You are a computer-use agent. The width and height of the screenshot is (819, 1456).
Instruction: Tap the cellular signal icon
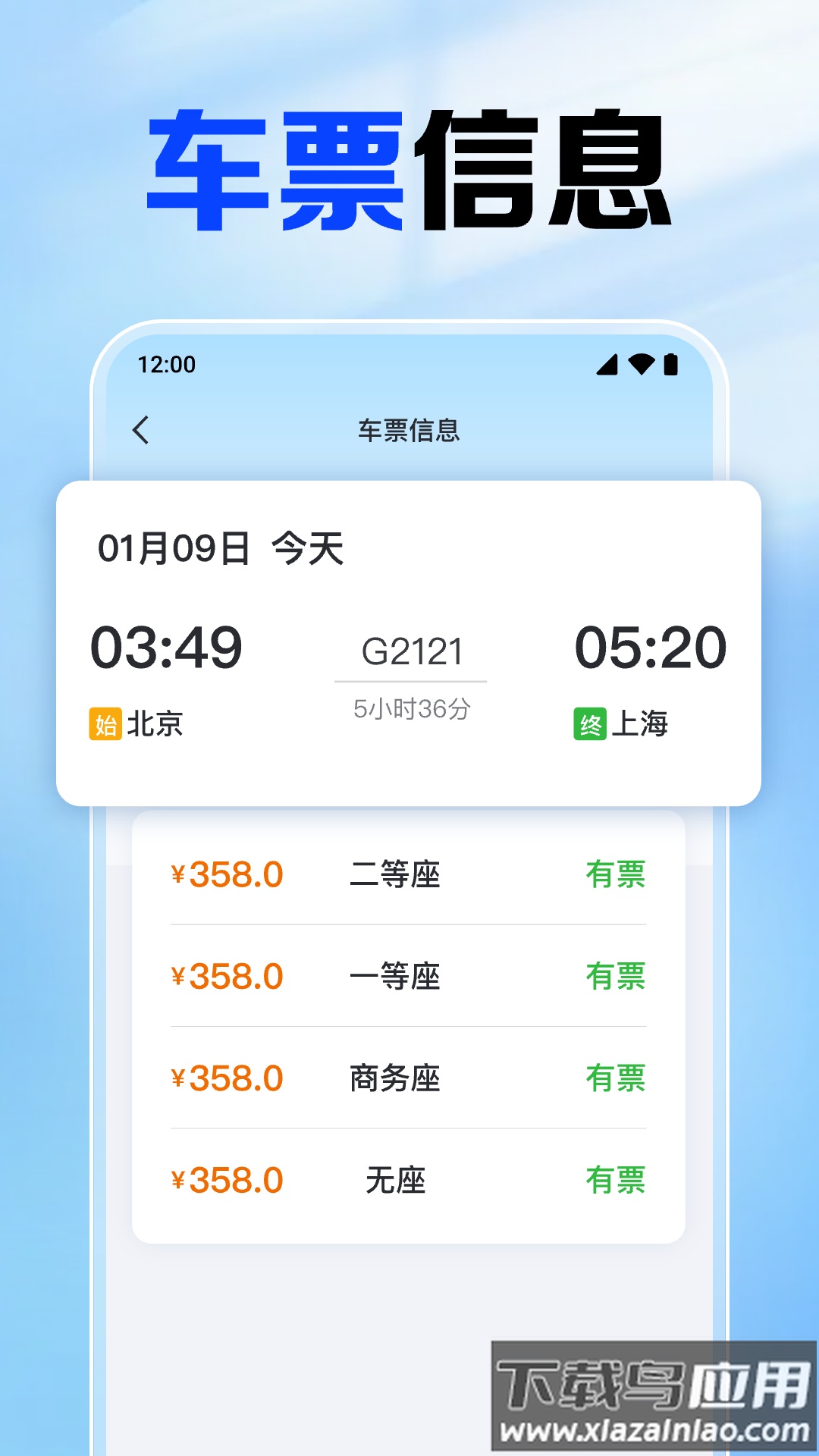coord(607,365)
